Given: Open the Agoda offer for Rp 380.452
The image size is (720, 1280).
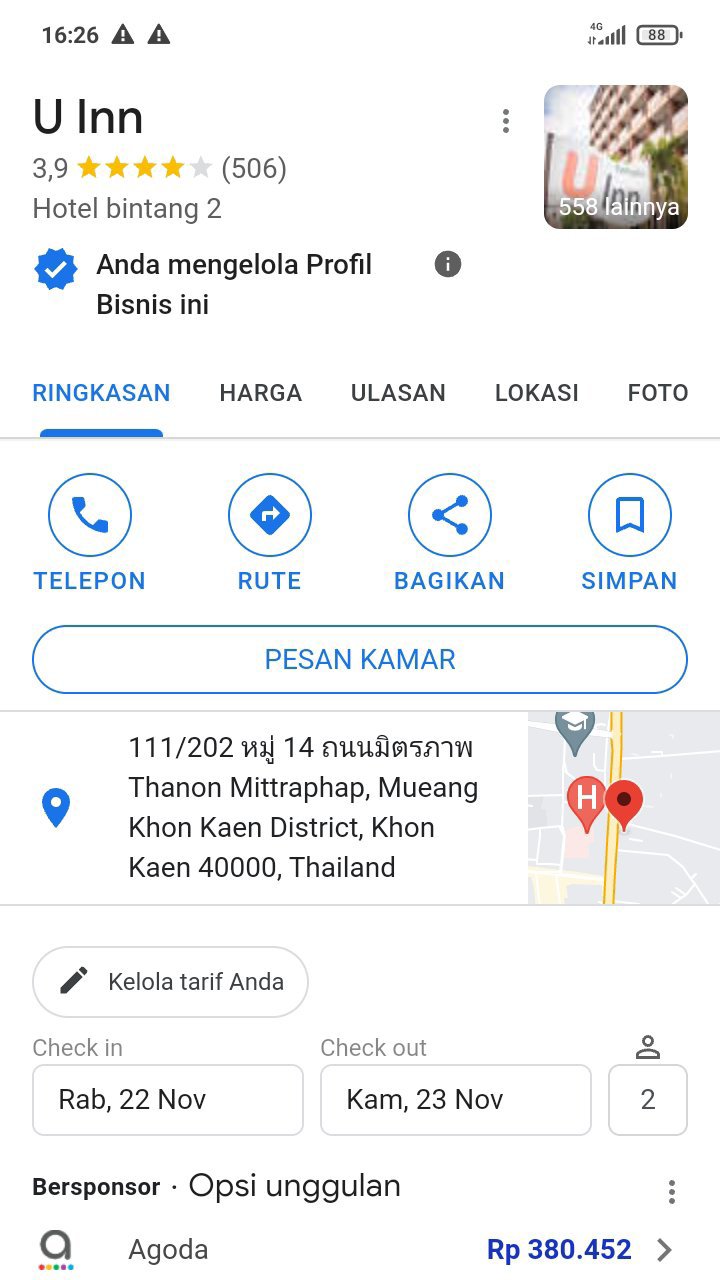Looking at the screenshot, I should coord(400,1249).
